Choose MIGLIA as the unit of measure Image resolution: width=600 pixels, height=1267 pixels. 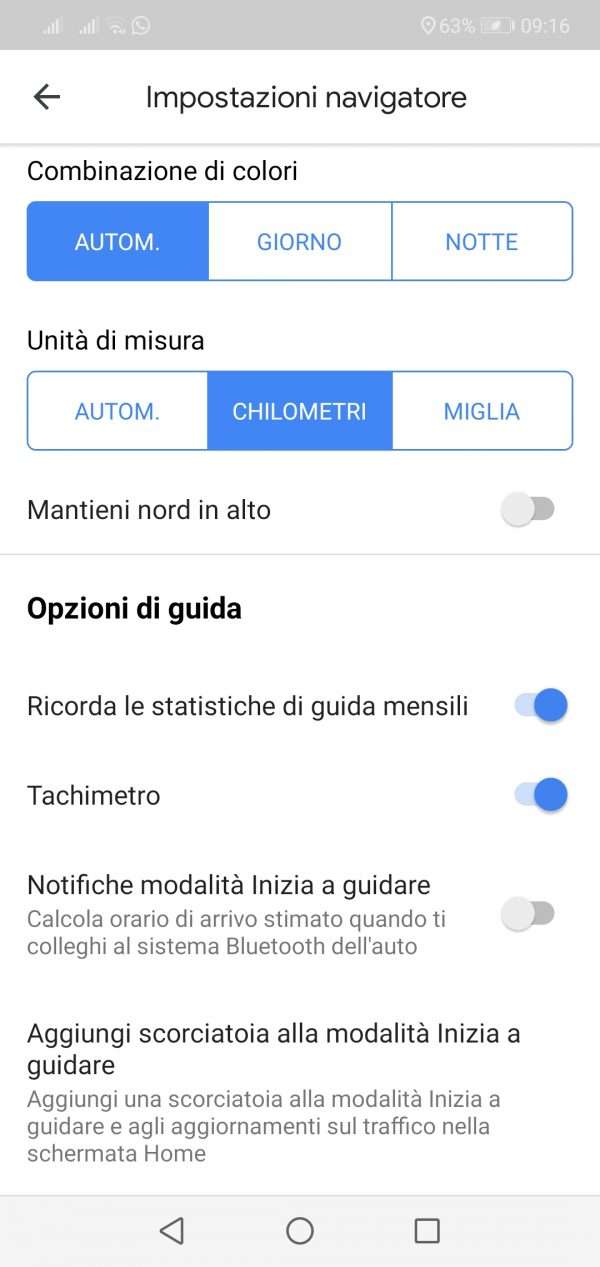point(482,411)
